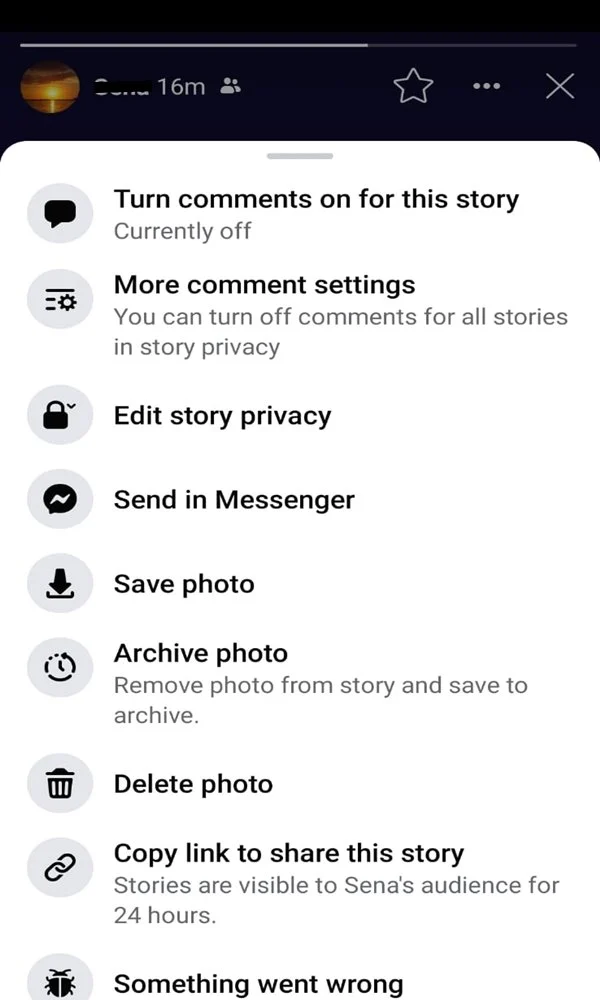This screenshot has height=1000, width=600.
Task: Archive photo from the story
Action: coord(300,683)
